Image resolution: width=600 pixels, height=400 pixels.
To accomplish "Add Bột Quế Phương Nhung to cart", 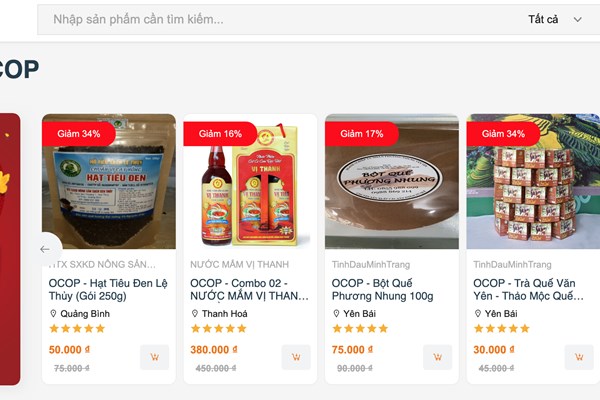I will [438, 357].
